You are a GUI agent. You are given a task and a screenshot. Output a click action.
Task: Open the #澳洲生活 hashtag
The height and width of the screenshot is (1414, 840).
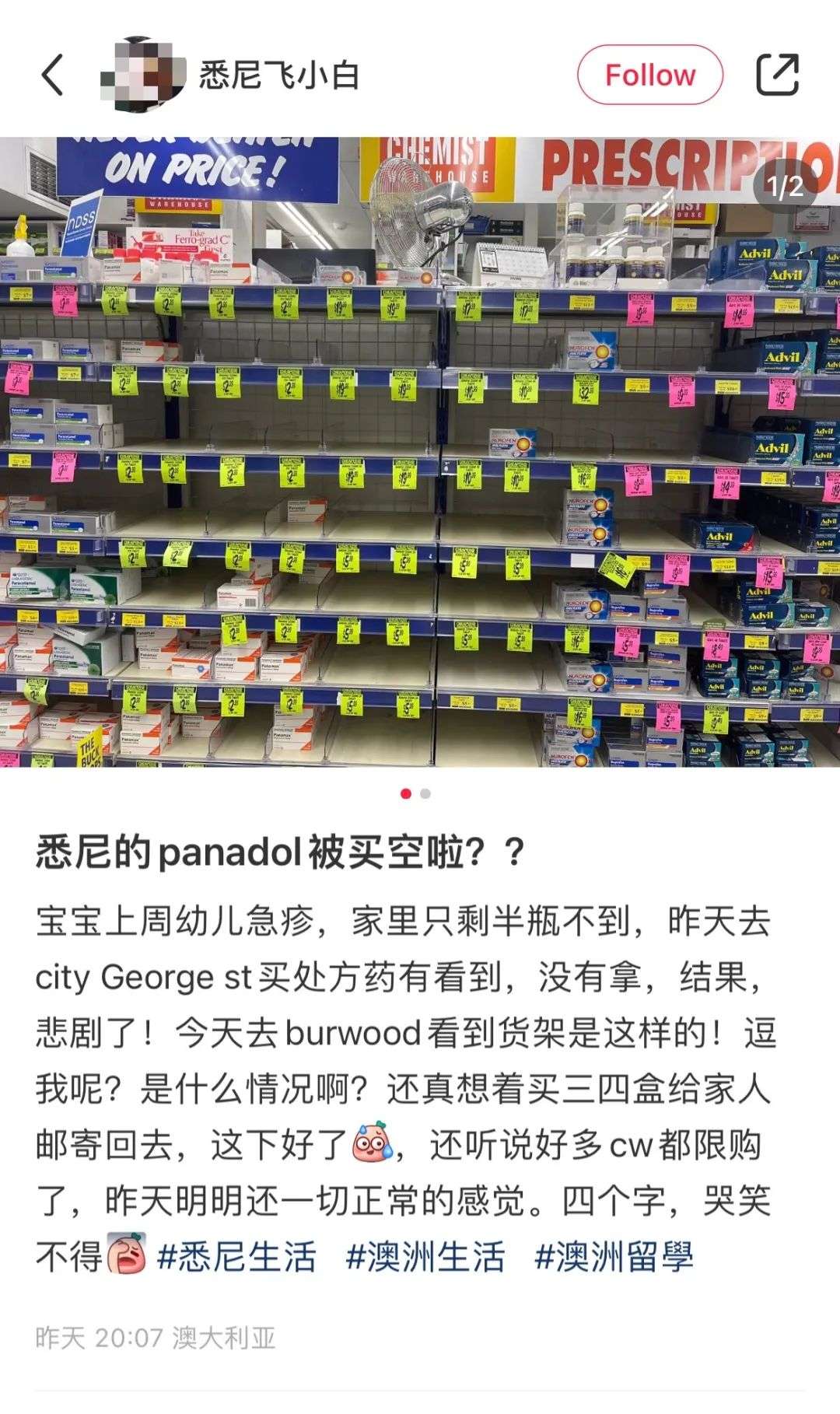tap(425, 1257)
